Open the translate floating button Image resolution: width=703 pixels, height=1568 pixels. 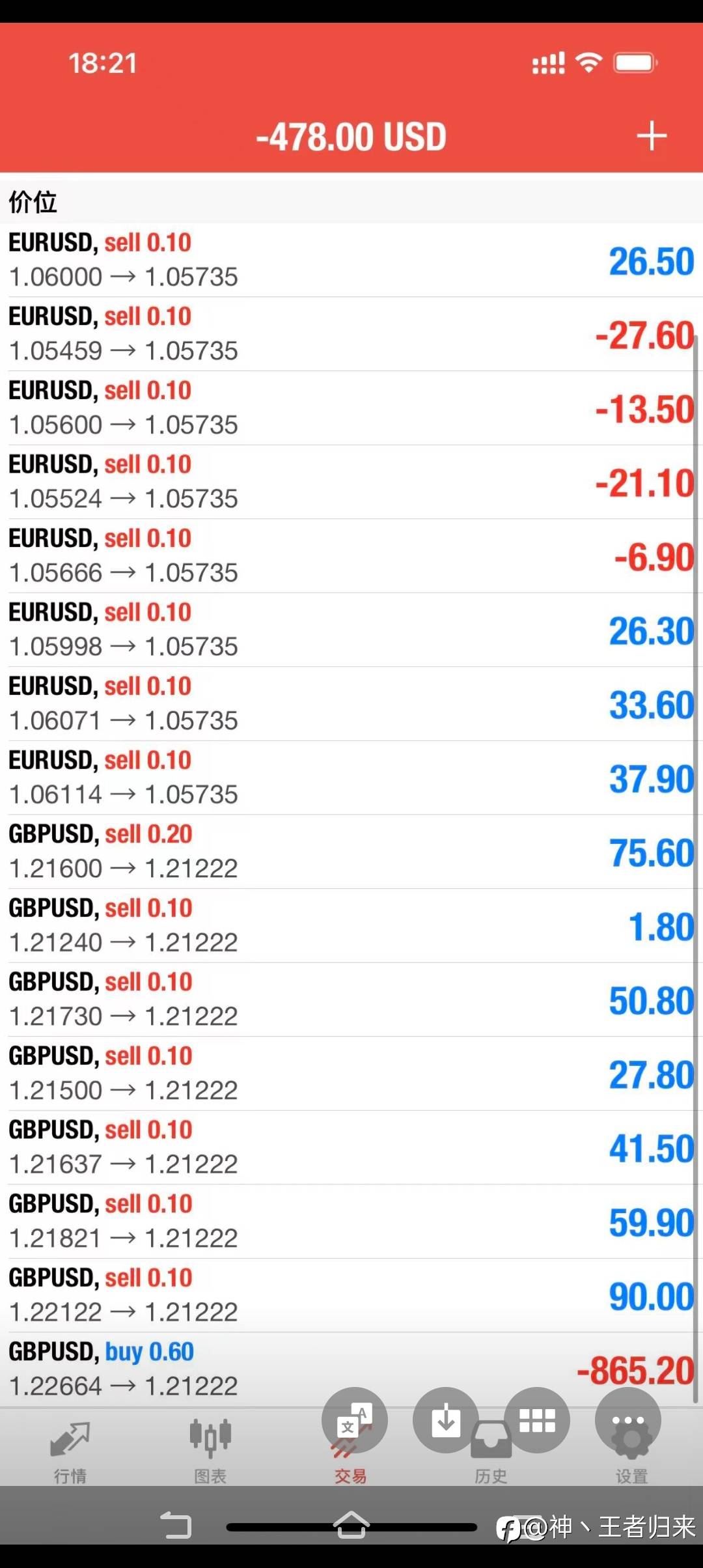pyautogui.click(x=355, y=1420)
